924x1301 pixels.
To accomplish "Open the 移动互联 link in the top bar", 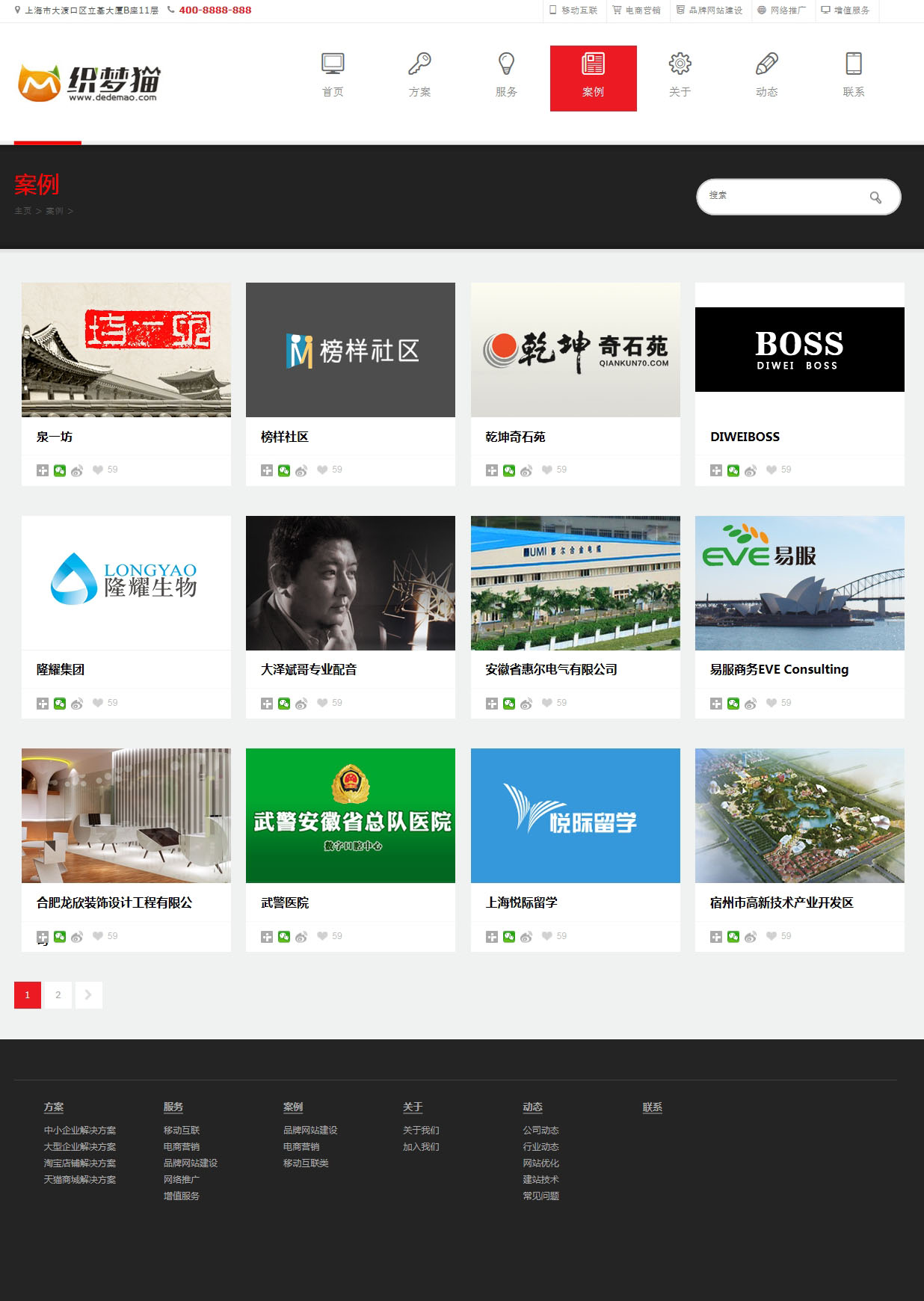I will pyautogui.click(x=573, y=10).
